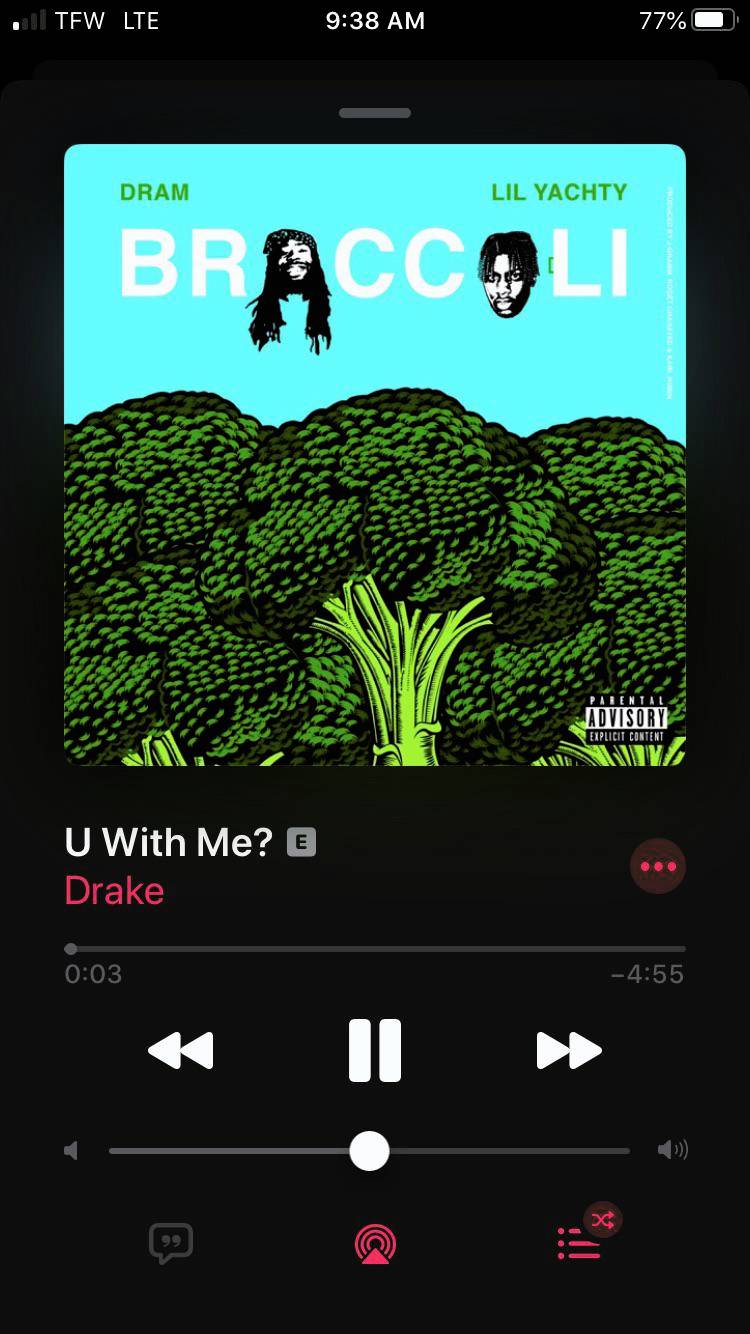Skip to the next track

click(x=569, y=1050)
